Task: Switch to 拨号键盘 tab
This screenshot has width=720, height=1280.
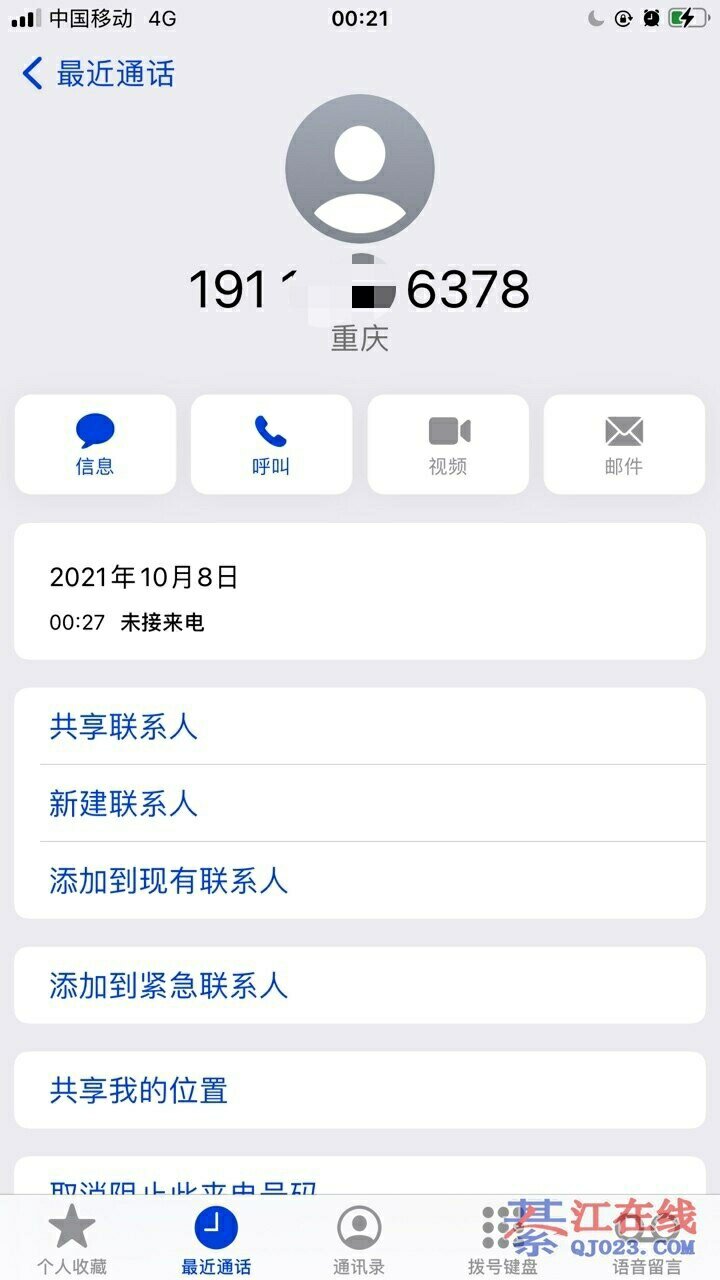Action: pos(502,1238)
